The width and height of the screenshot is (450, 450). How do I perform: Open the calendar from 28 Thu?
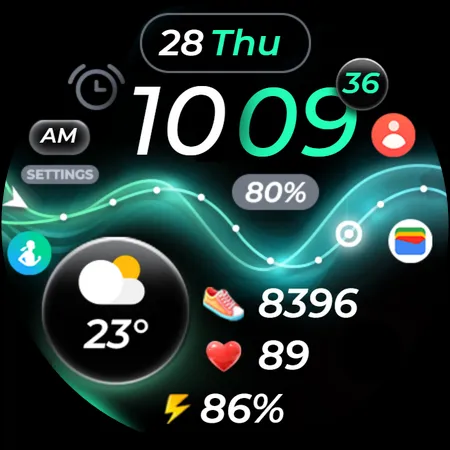point(225,43)
